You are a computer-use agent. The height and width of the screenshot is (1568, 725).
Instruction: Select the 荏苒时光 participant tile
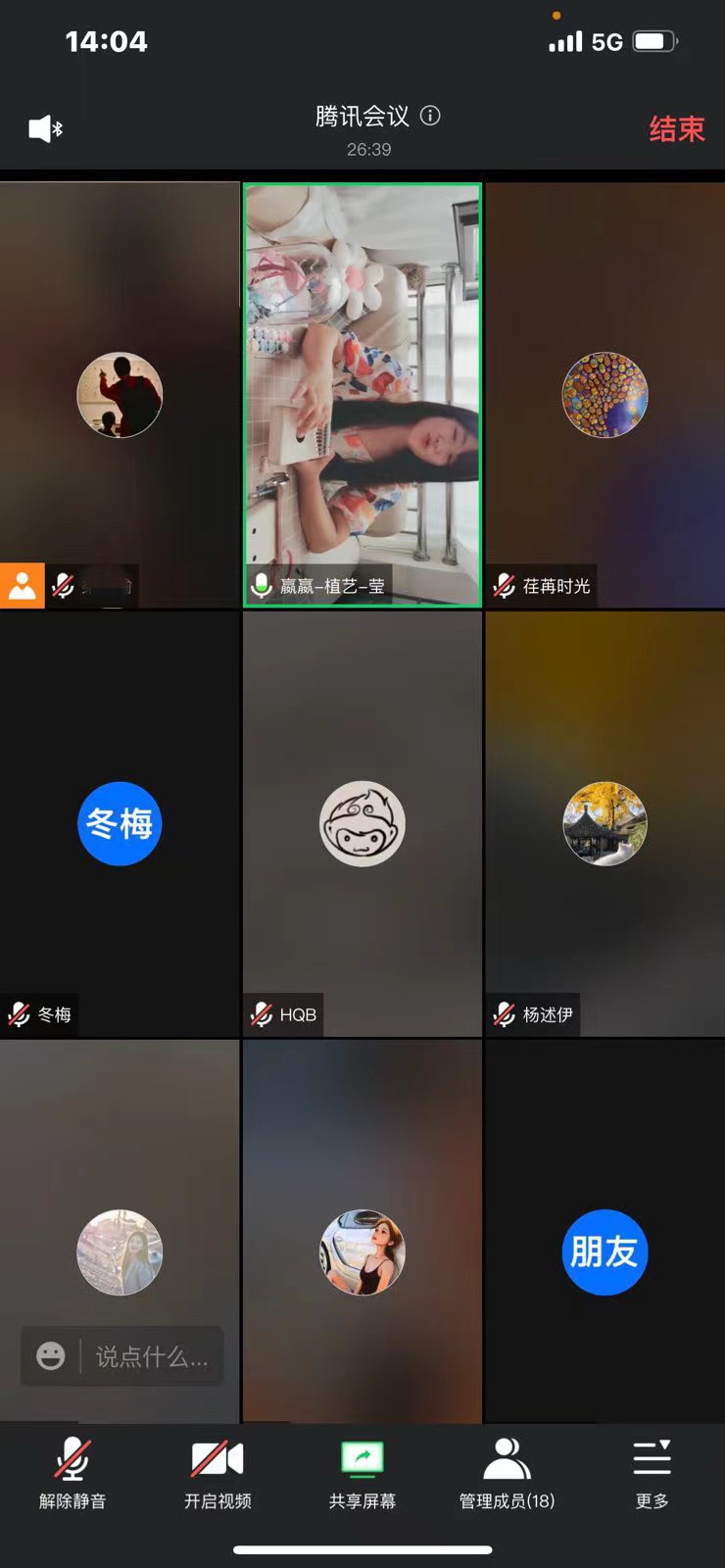point(604,395)
